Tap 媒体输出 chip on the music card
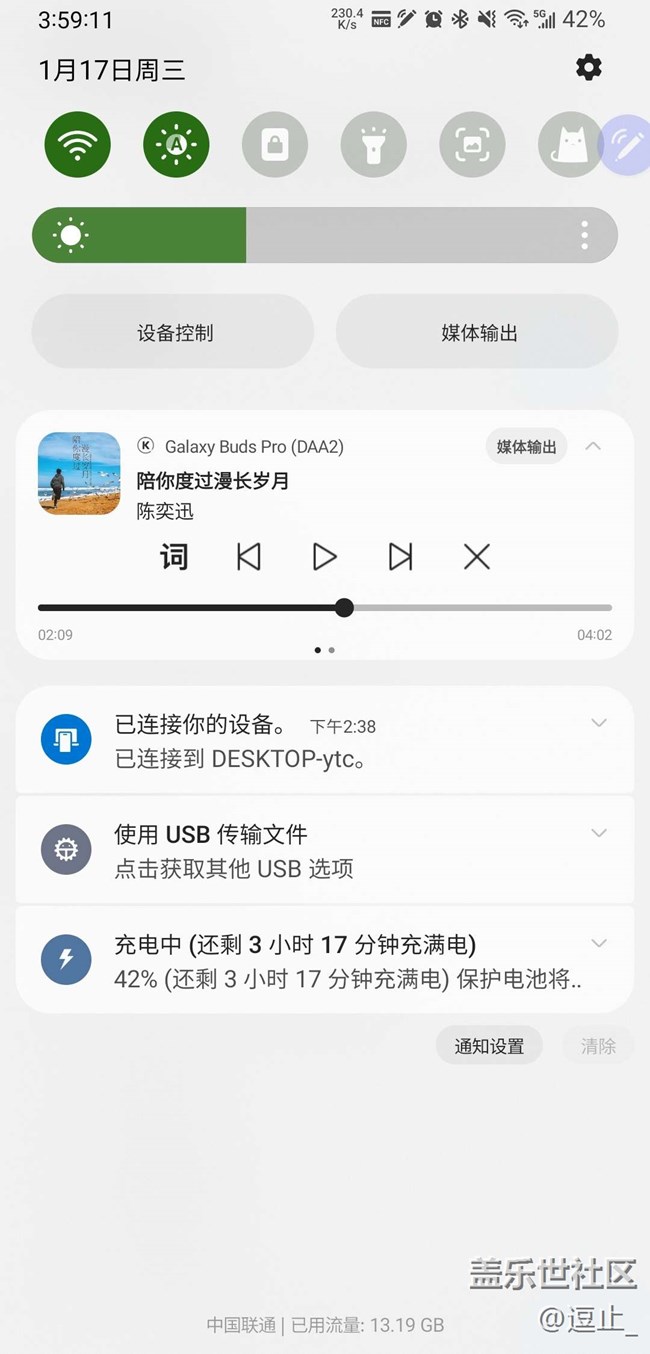This screenshot has width=650, height=1354. pyautogui.click(x=526, y=447)
